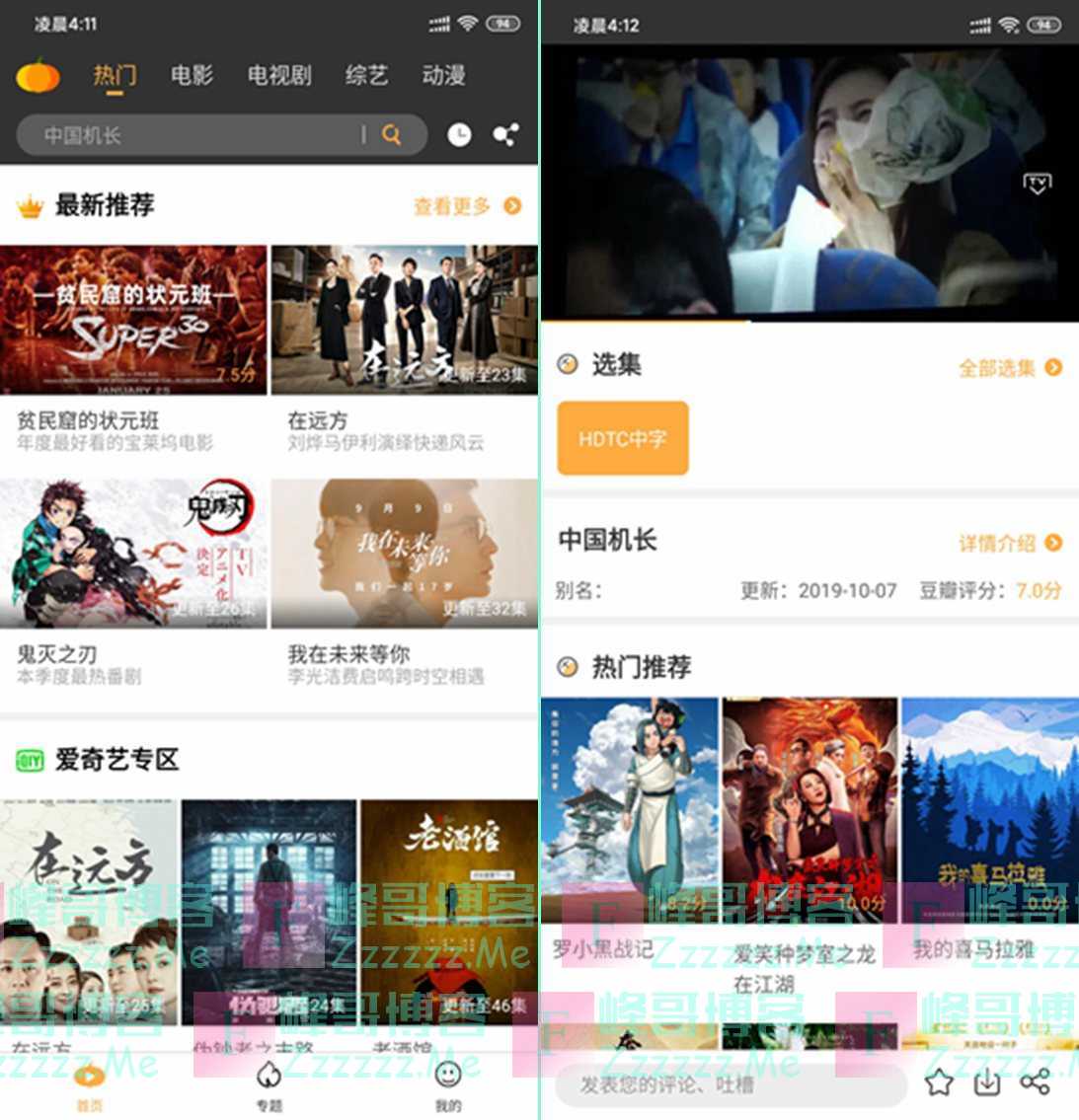This screenshot has height=1120, width=1079.
Task: Select the 动漫 tab
Action: [x=443, y=75]
